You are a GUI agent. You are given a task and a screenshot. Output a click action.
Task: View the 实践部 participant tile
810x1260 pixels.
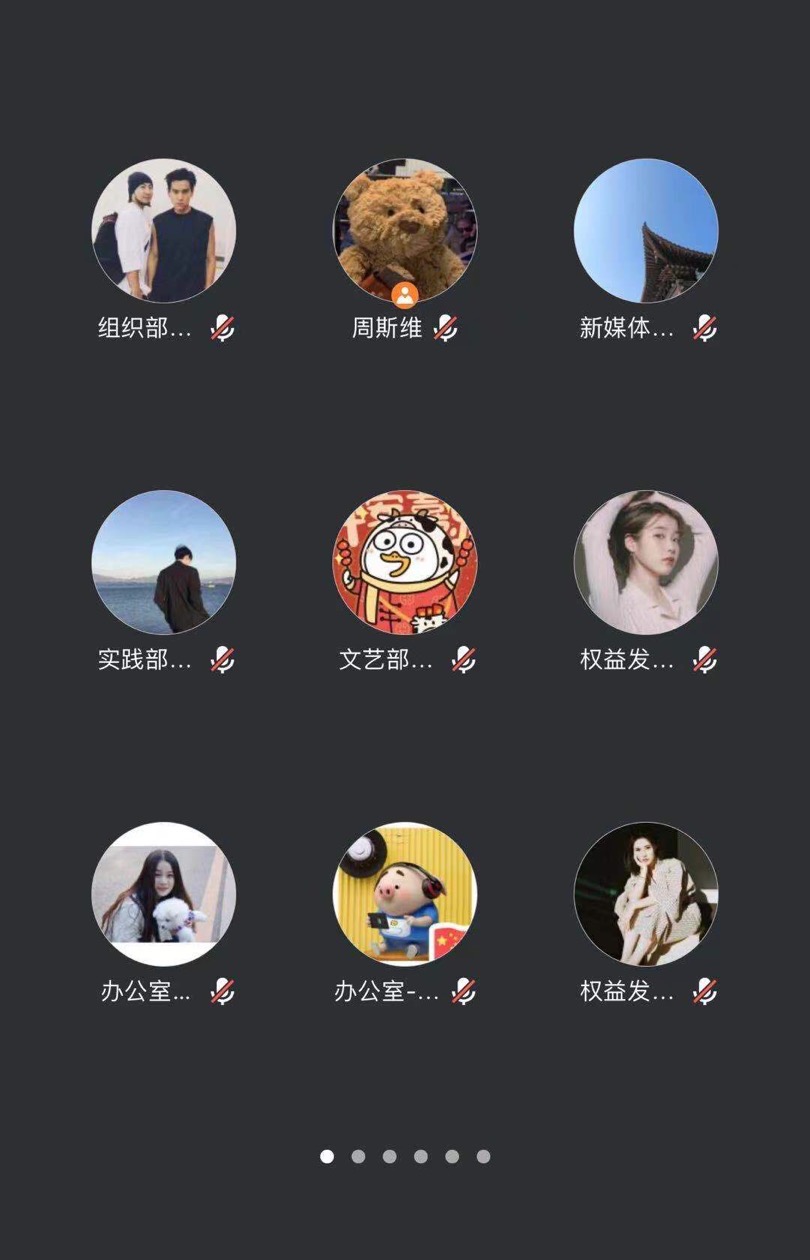(x=164, y=562)
